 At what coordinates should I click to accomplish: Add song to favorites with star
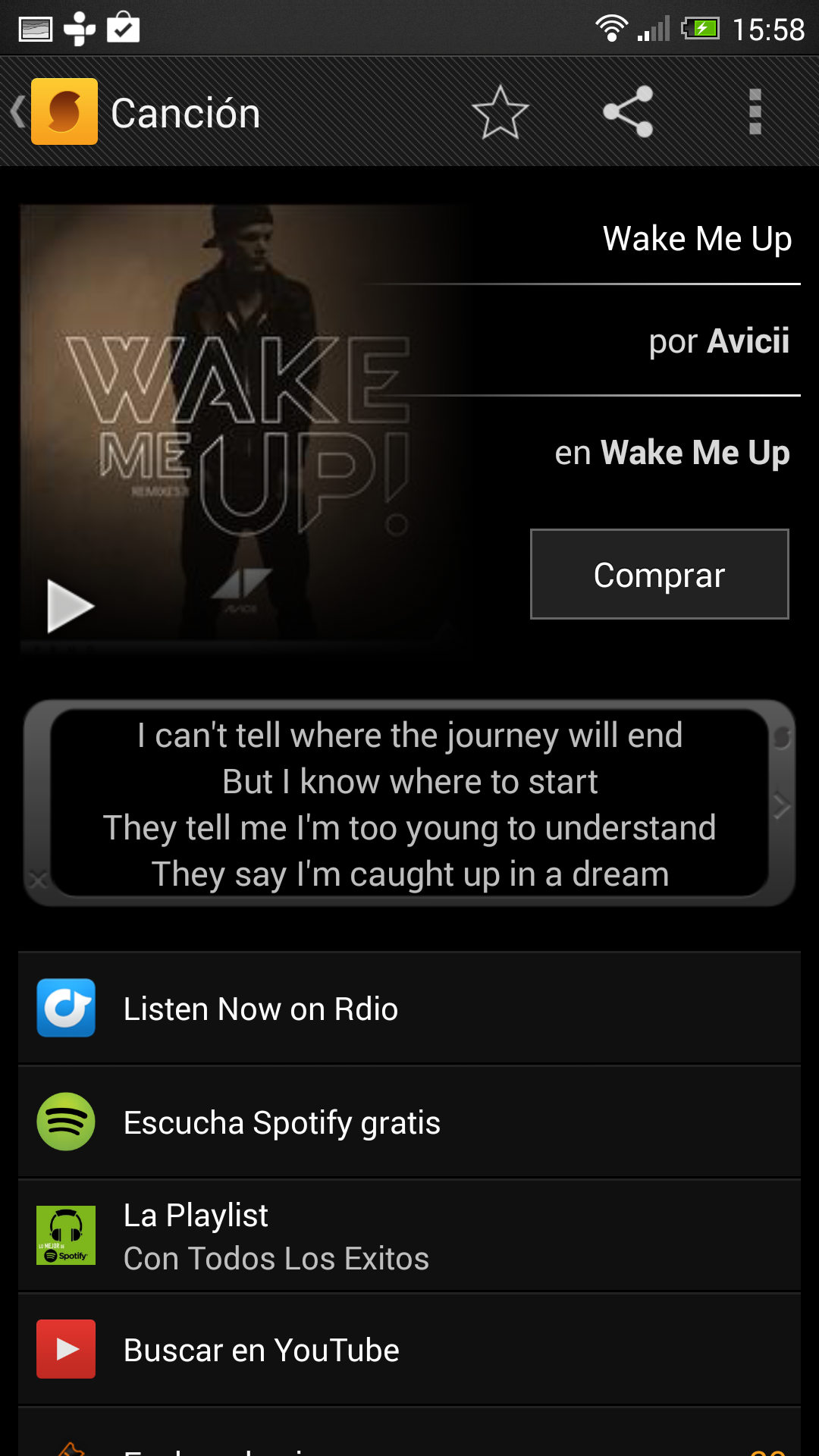[x=500, y=112]
